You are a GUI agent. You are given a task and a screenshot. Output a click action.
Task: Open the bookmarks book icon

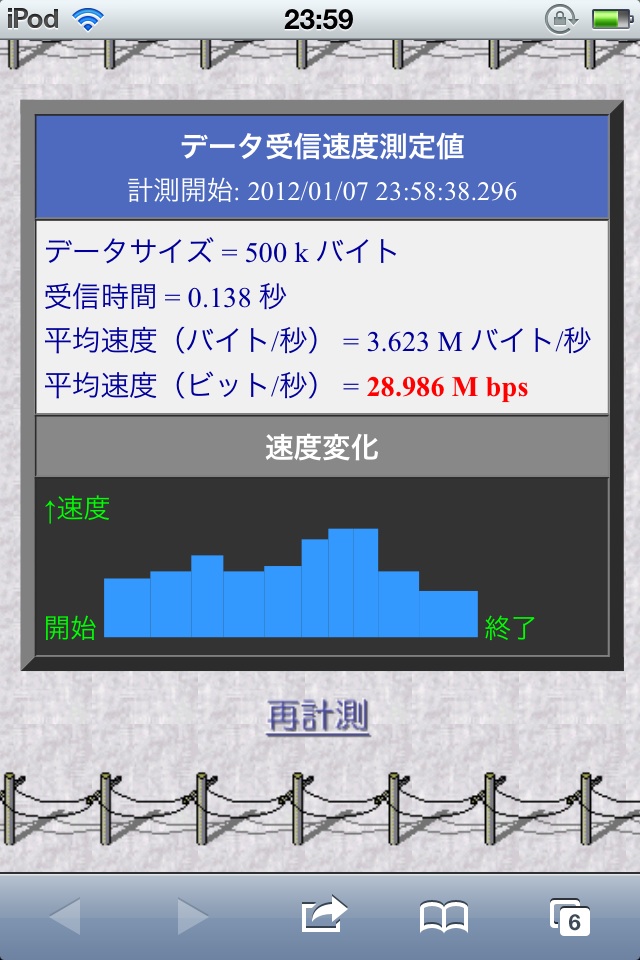tap(444, 916)
